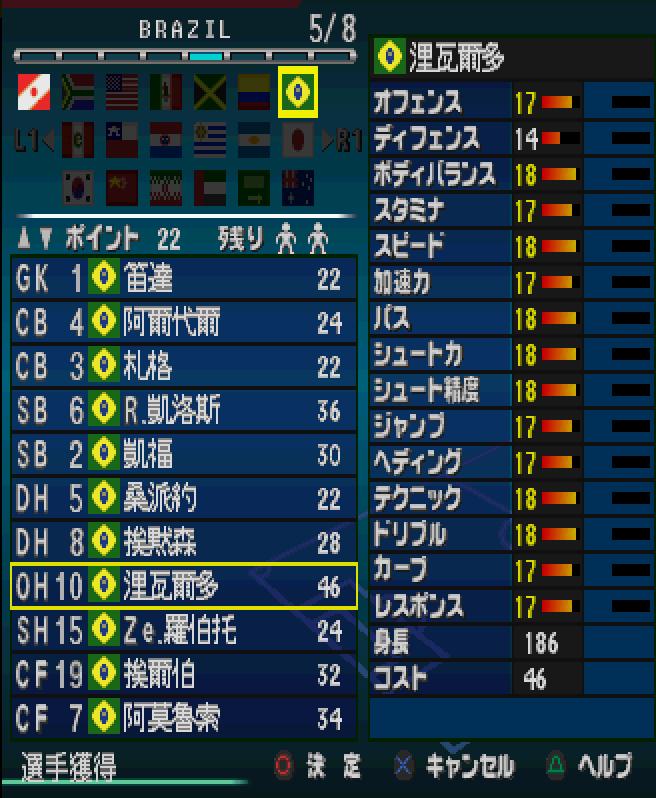Confirm selection with 決定 button
The image size is (656, 798).
(x=318, y=767)
